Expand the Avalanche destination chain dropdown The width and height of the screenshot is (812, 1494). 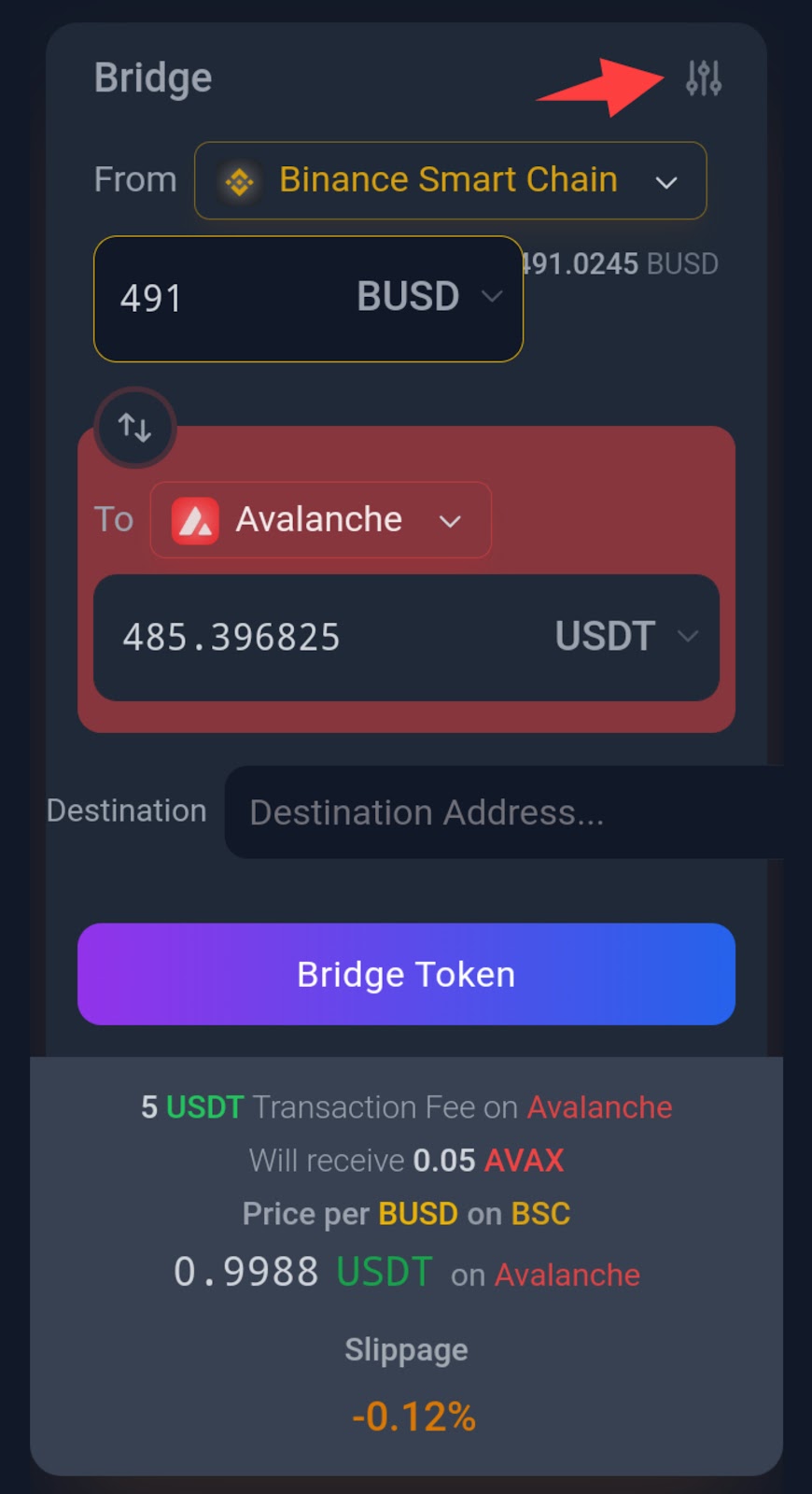click(x=320, y=520)
